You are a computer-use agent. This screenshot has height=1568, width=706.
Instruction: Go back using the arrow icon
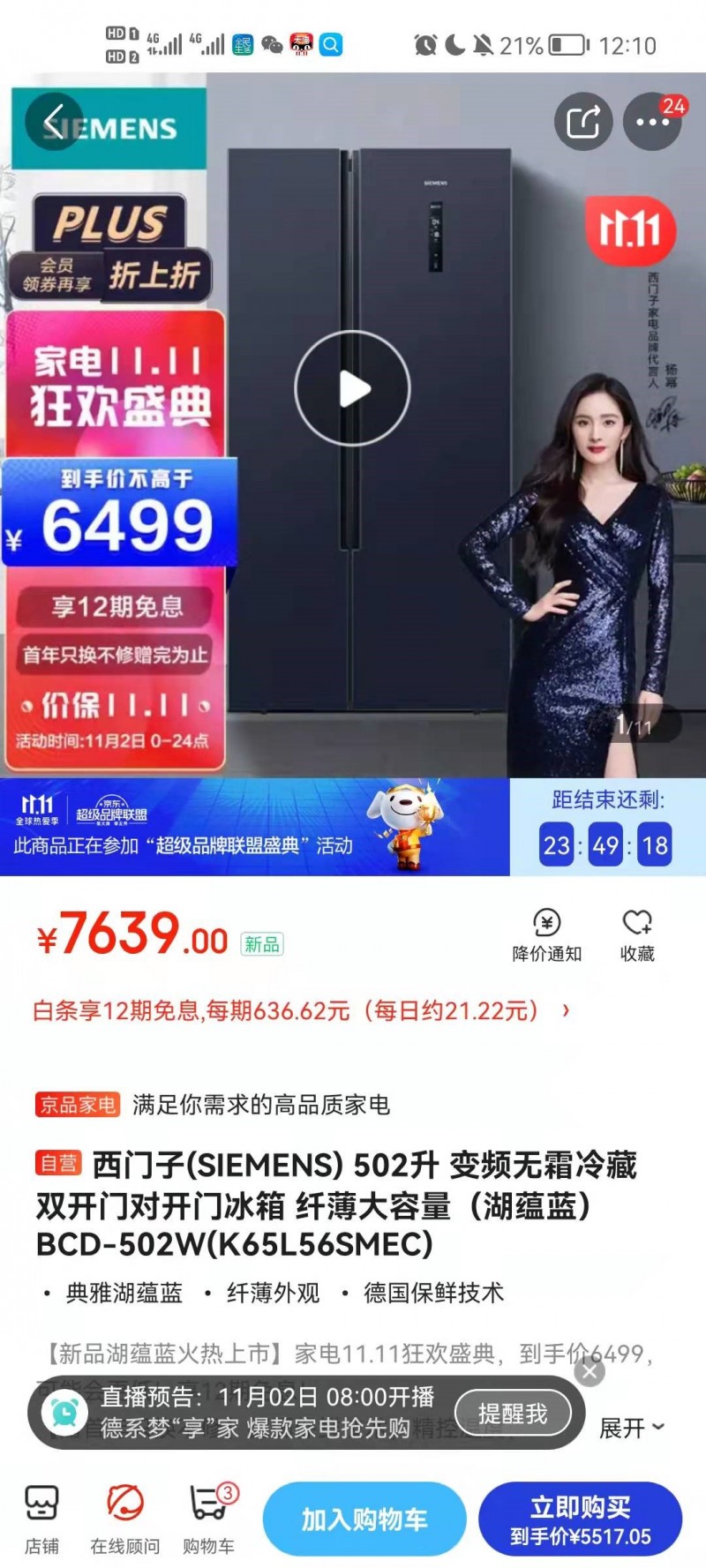(54, 122)
